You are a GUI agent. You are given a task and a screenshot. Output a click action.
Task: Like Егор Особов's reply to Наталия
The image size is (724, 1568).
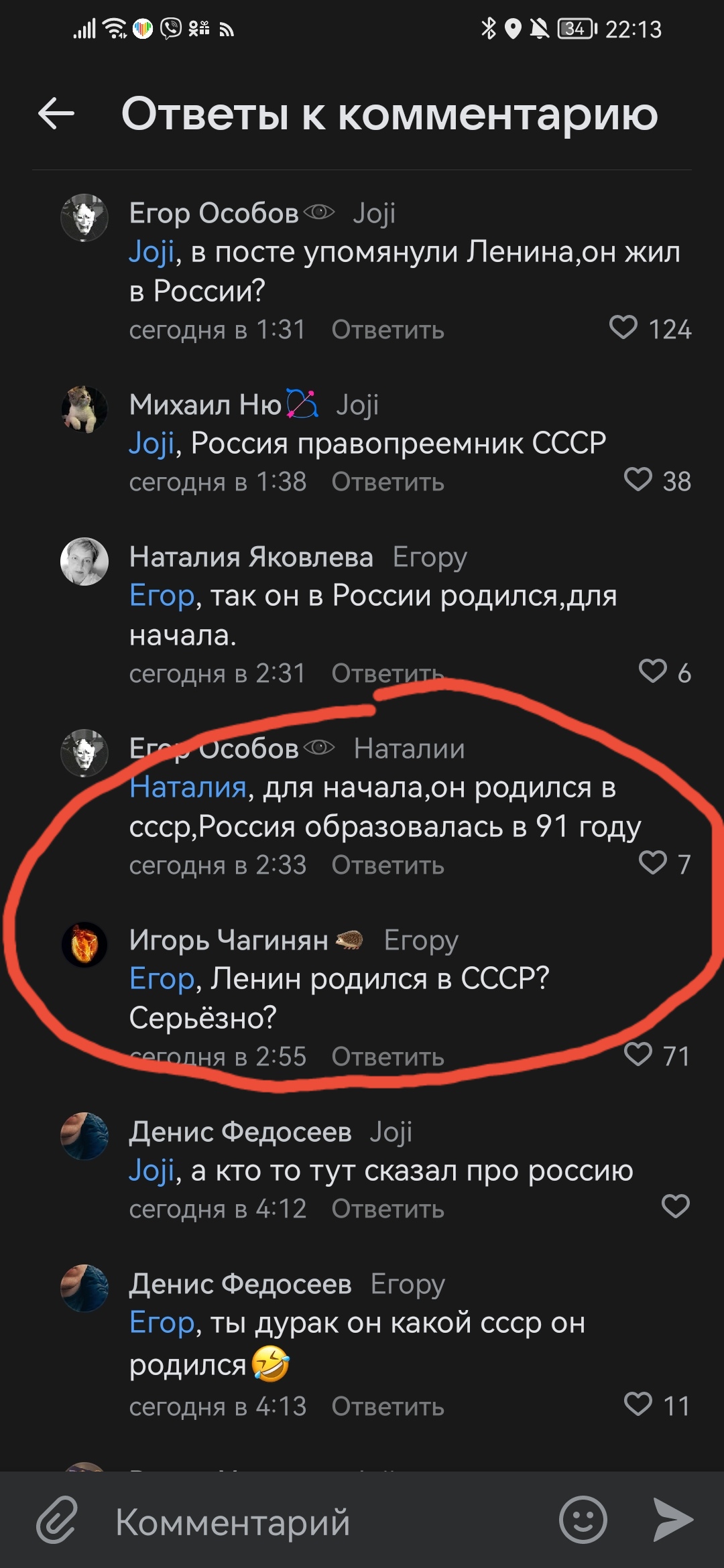[652, 863]
